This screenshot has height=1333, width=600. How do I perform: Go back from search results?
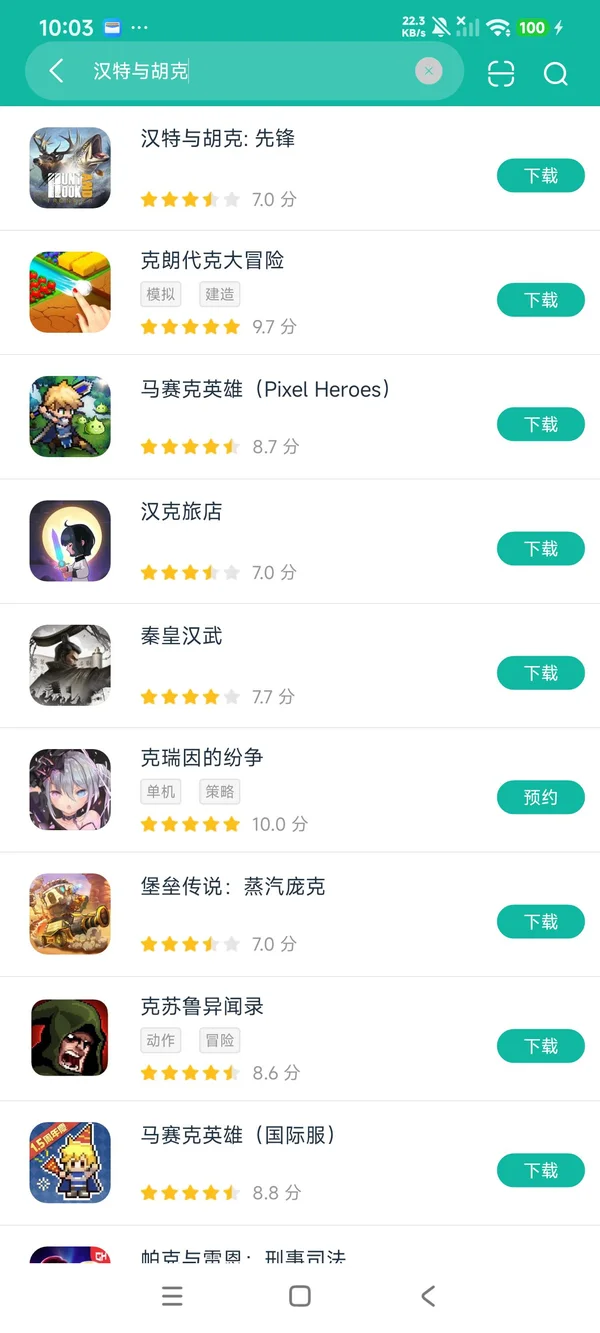point(56,71)
